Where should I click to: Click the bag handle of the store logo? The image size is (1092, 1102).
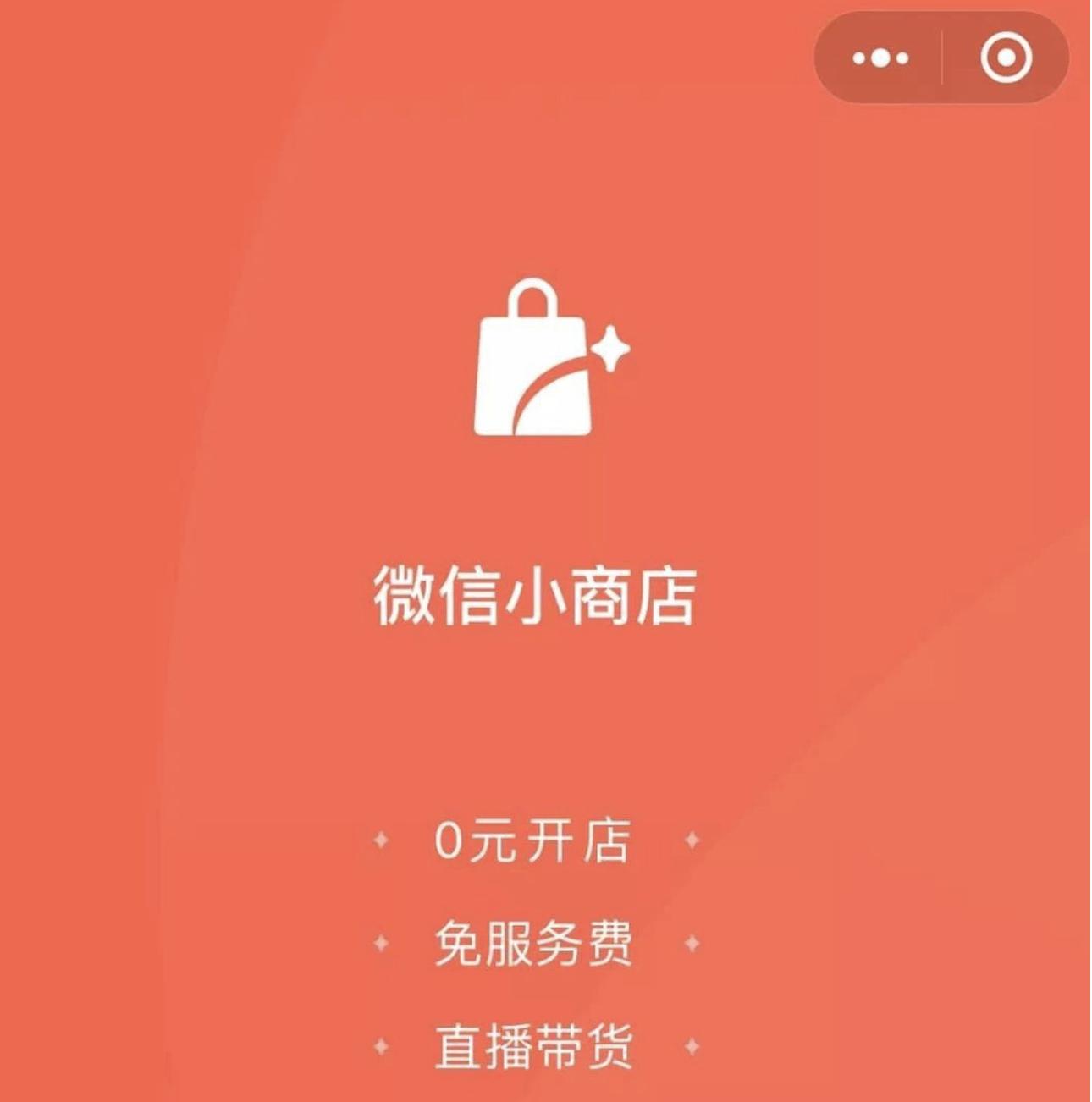click(533, 298)
